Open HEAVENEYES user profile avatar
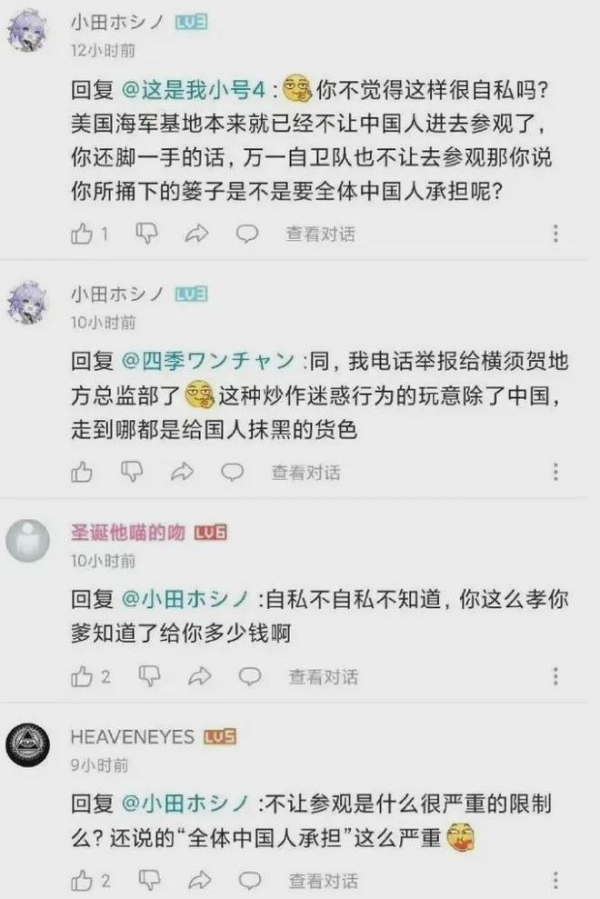 [28, 745]
